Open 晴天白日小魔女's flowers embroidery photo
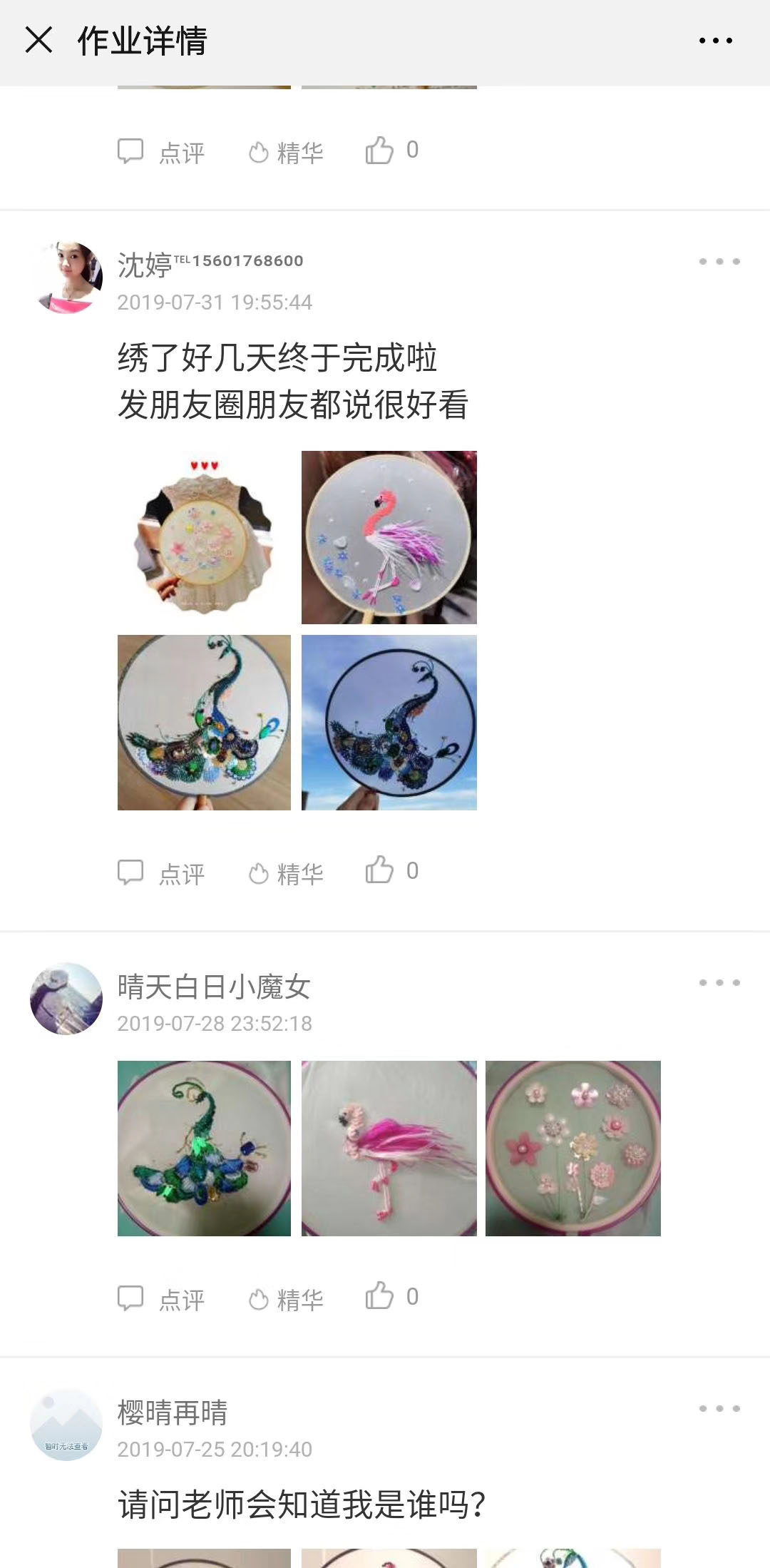 pos(573,1148)
